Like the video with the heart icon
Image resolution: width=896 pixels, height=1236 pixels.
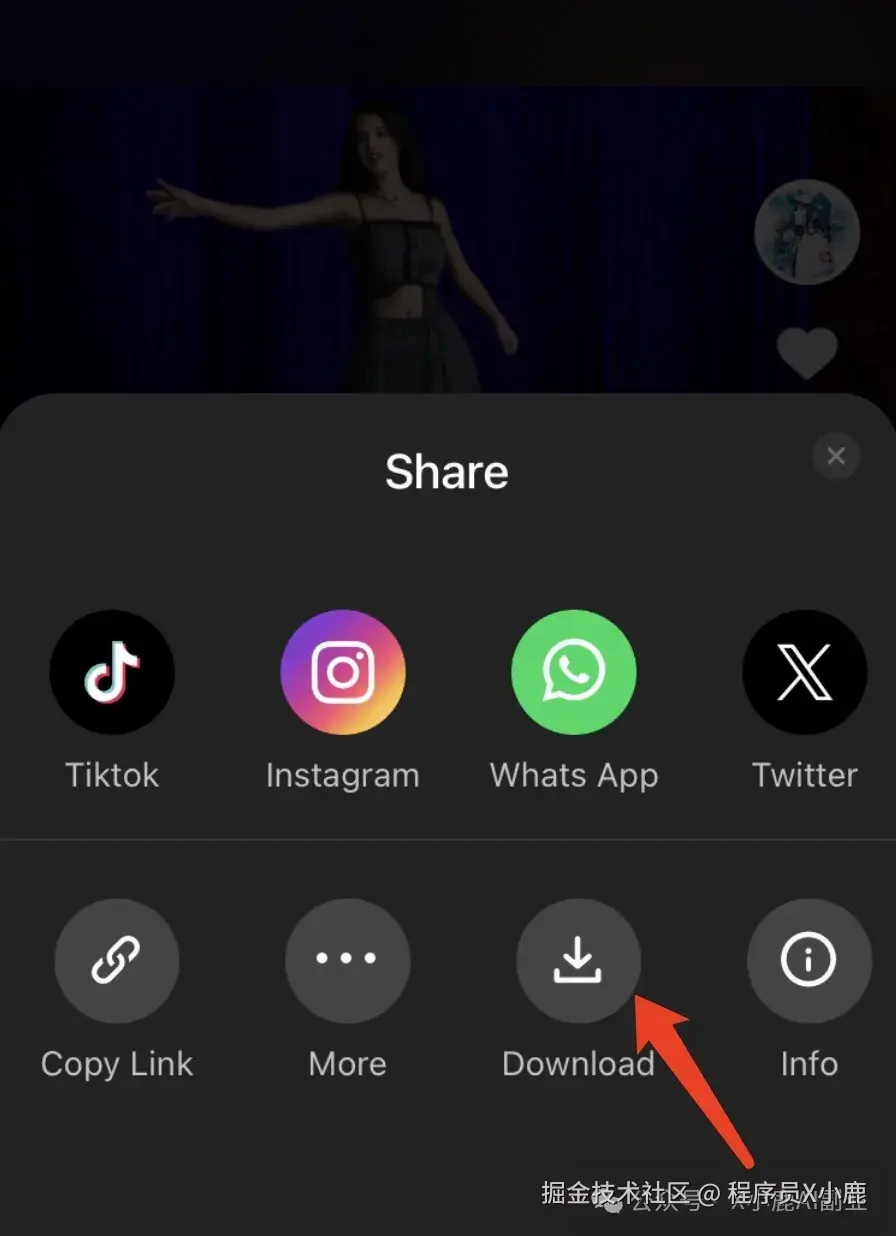[807, 353]
